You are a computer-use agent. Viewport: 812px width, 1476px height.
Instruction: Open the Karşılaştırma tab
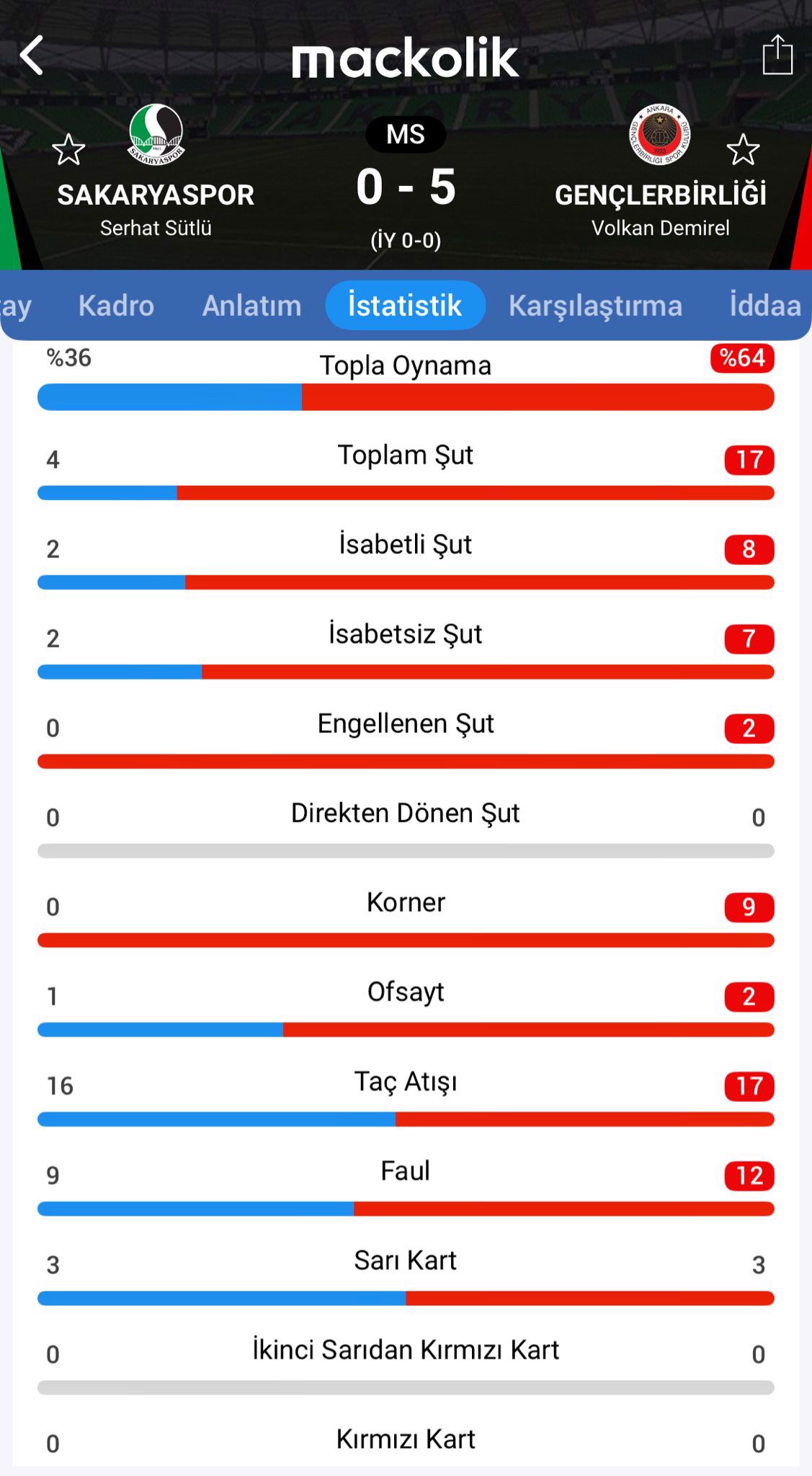[x=595, y=306]
